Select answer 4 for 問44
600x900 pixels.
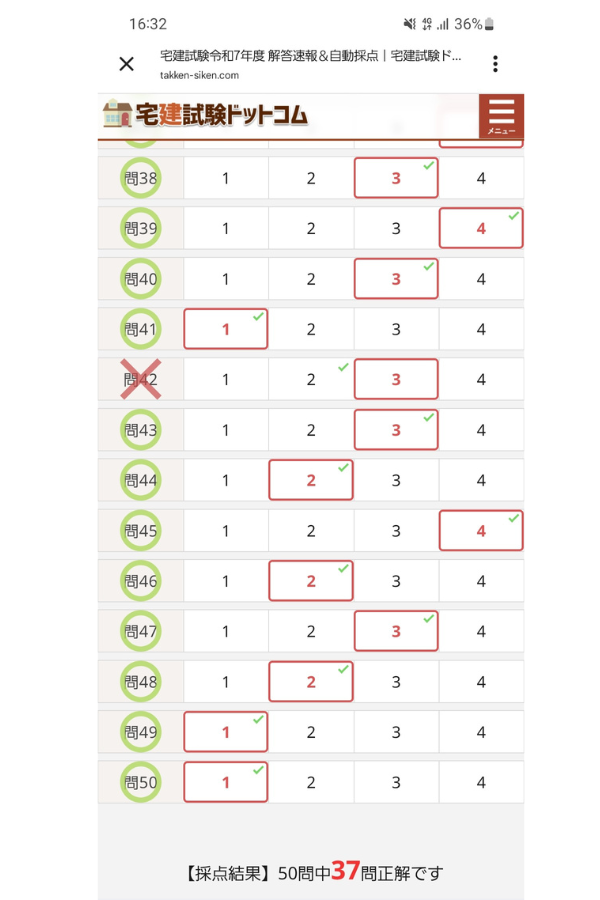pos(481,480)
